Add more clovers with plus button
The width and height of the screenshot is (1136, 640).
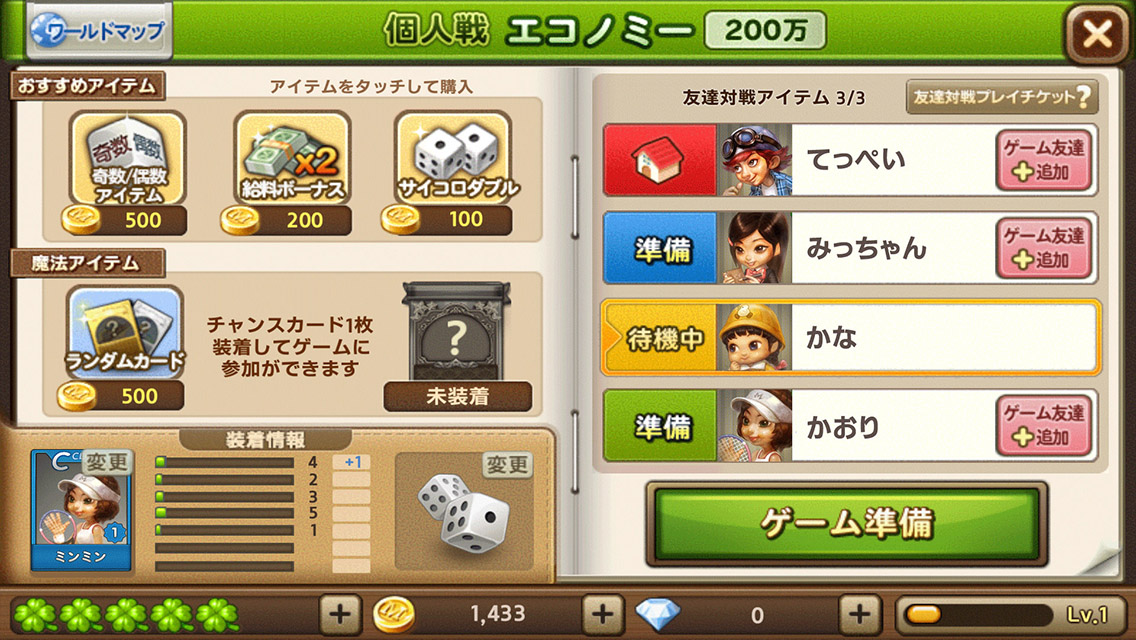tap(340, 613)
